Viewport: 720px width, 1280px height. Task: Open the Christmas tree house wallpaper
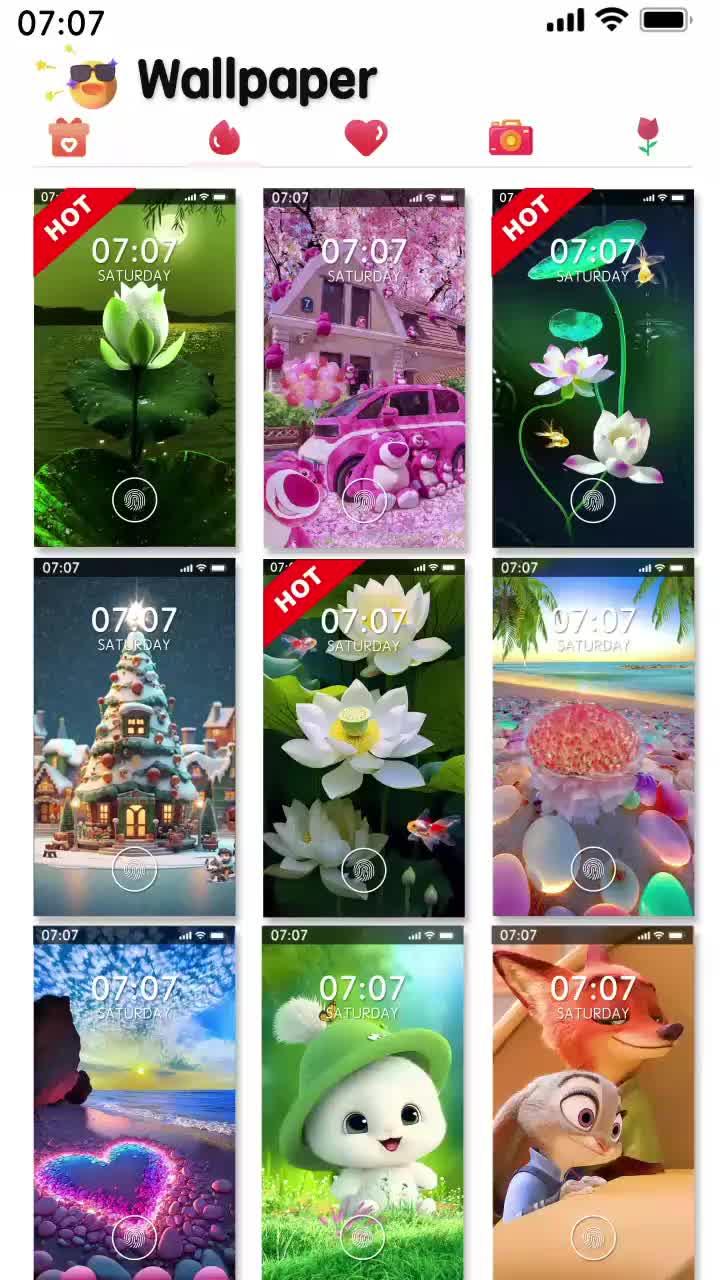pos(135,736)
